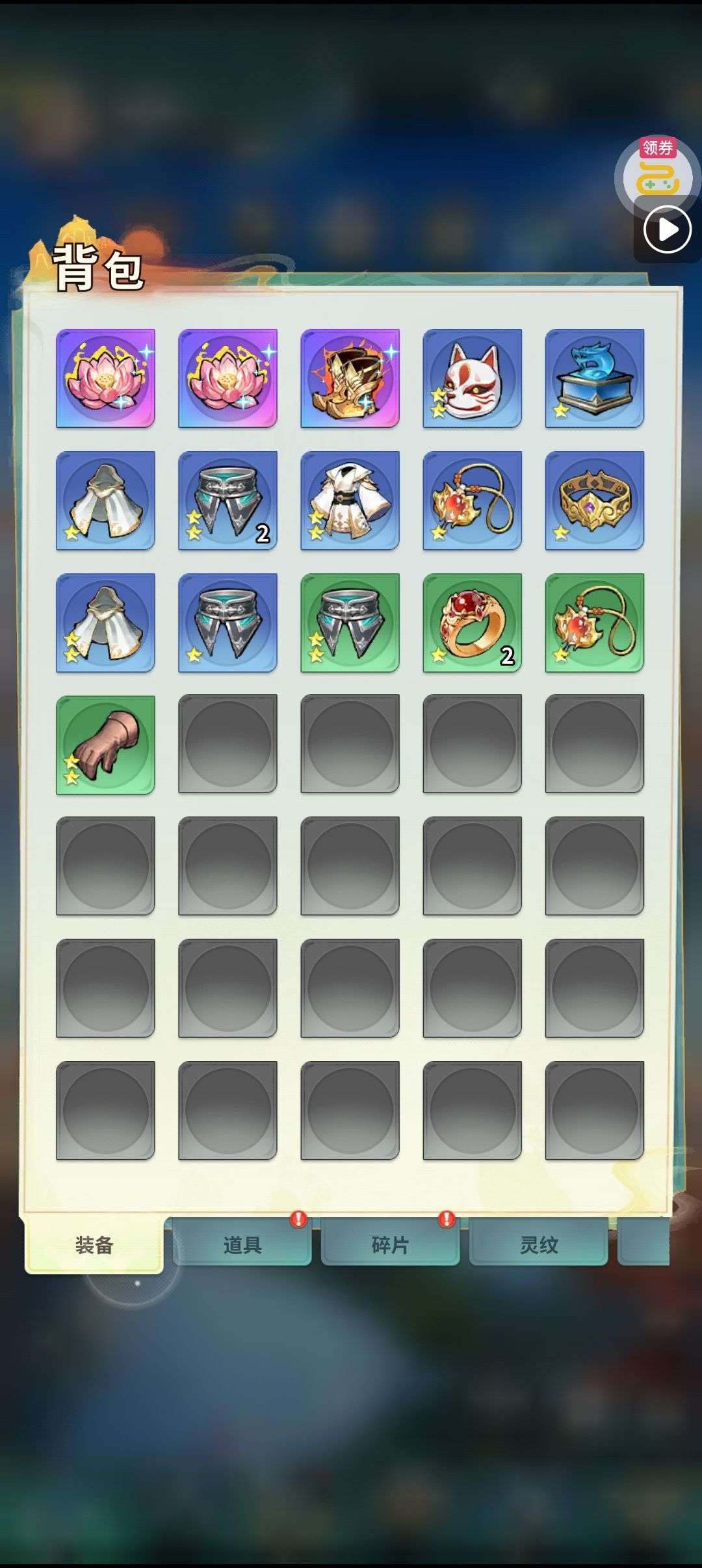Select the blue belt with count 2
The height and width of the screenshot is (1568, 702).
(x=227, y=501)
